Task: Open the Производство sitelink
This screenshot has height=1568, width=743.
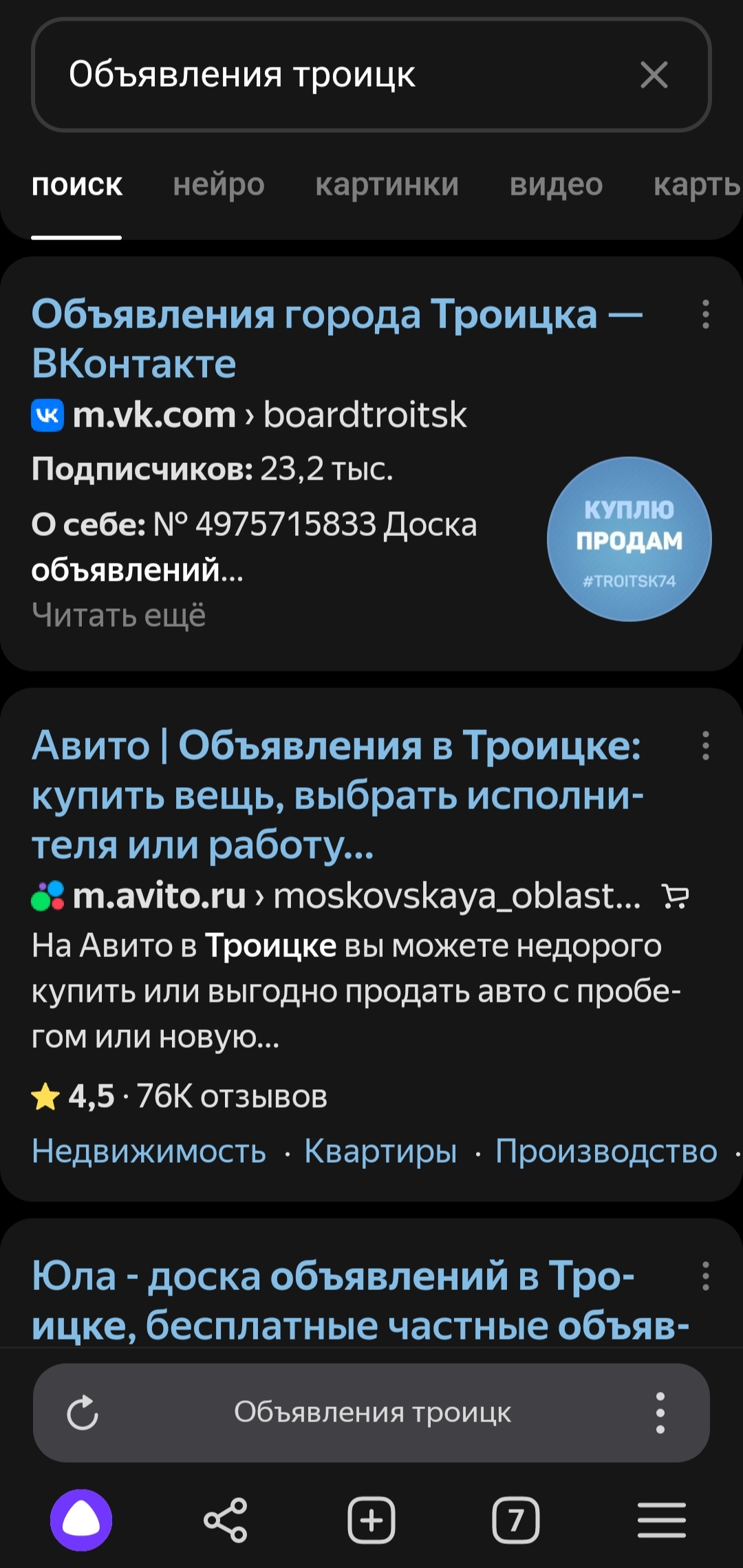Action: pos(606,1151)
